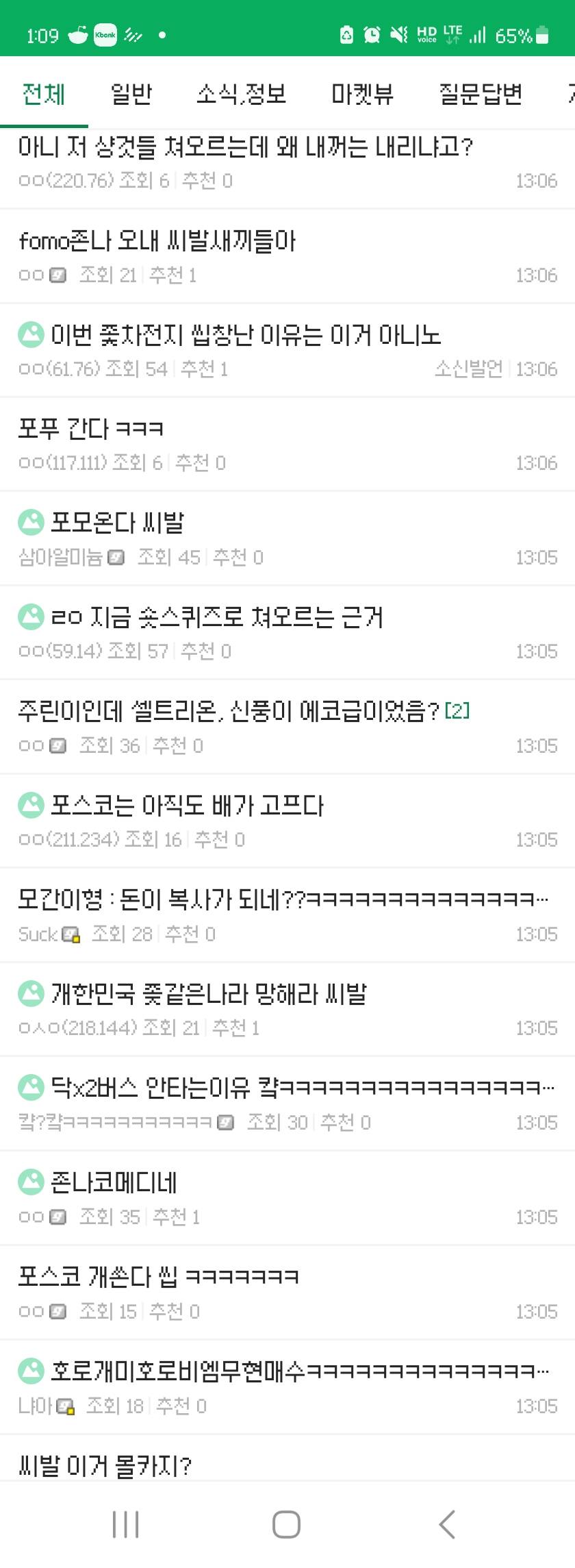
Task: Switch to the 일반 tab
Action: 131,94
